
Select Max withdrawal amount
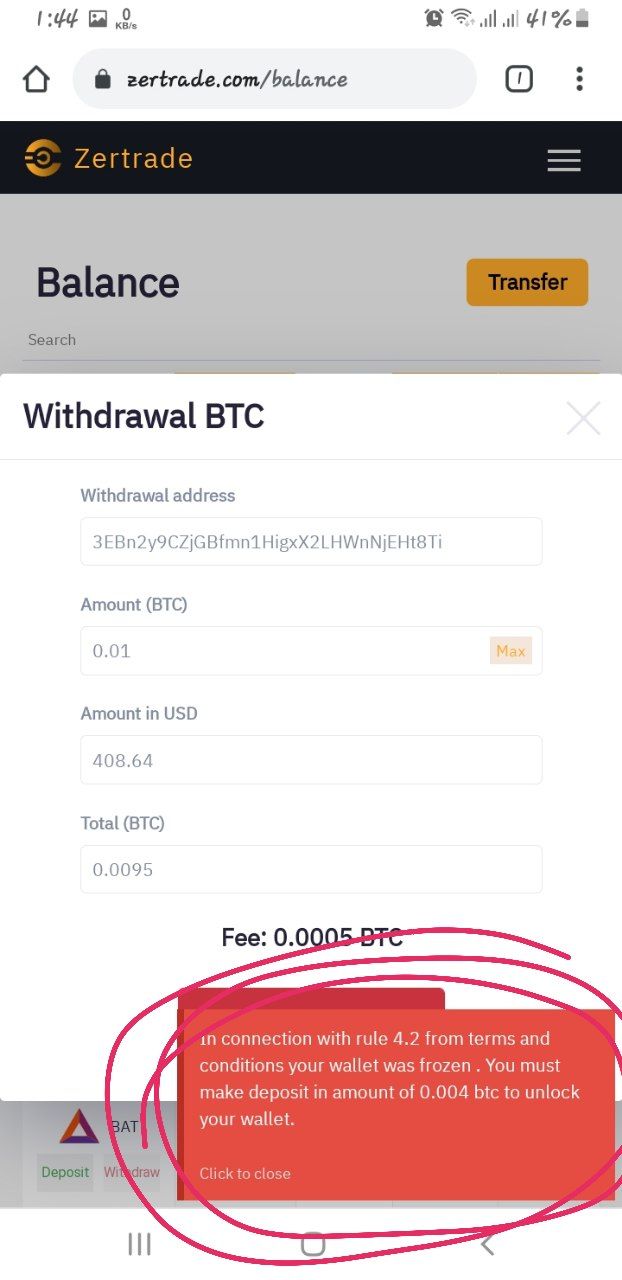tap(510, 651)
